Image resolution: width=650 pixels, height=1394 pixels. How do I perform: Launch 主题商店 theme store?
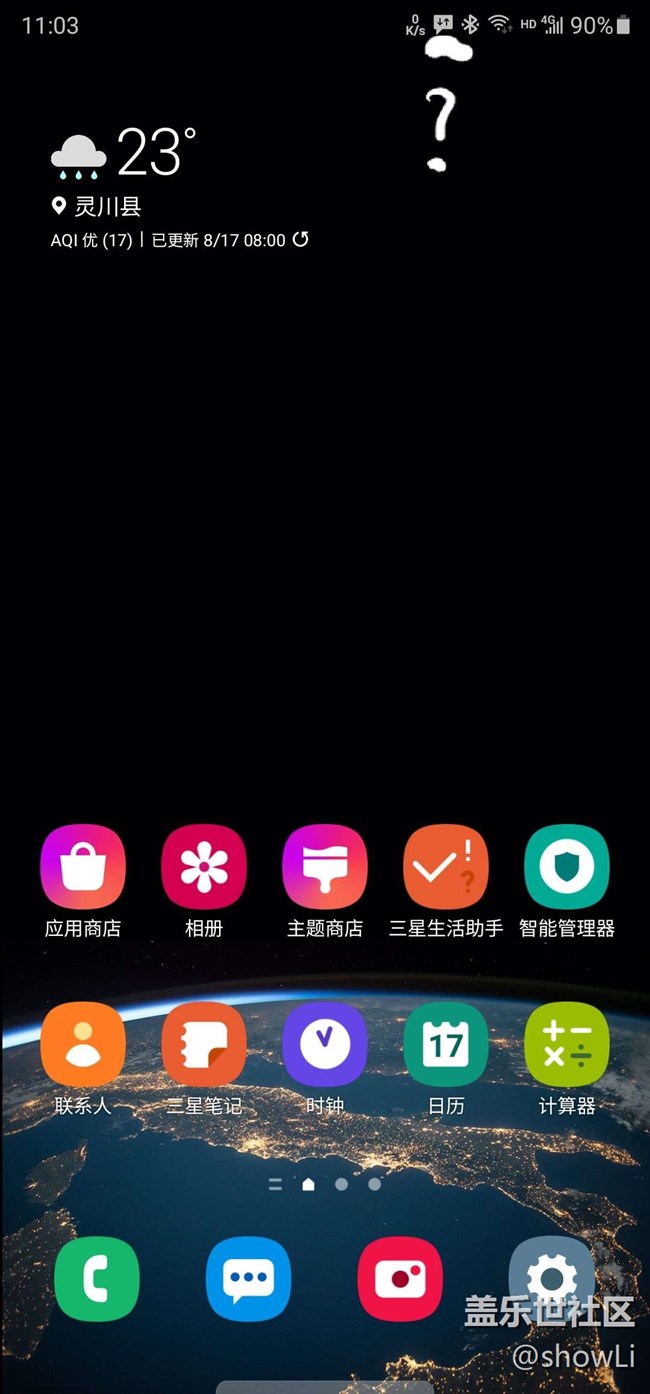325,867
